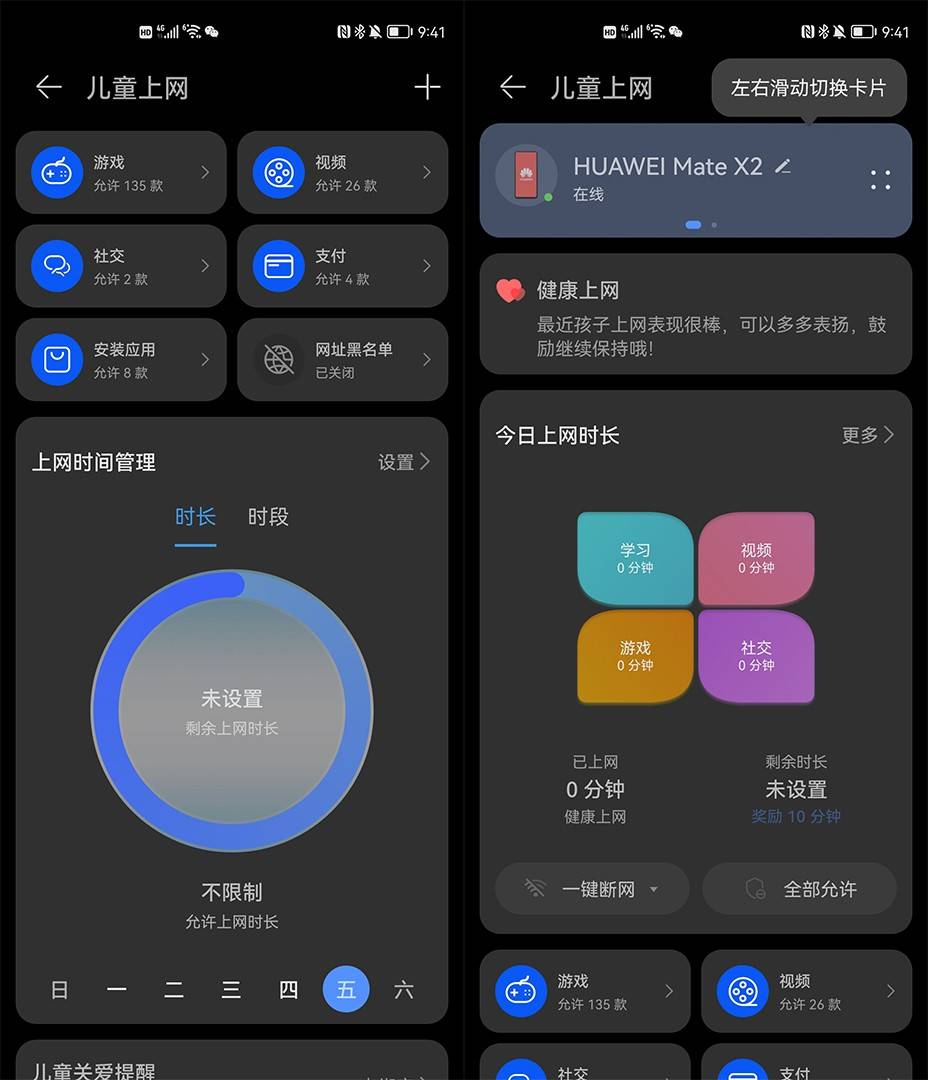The image size is (928, 1080).
Task: Select weekday 三
Action: pyautogui.click(x=231, y=990)
